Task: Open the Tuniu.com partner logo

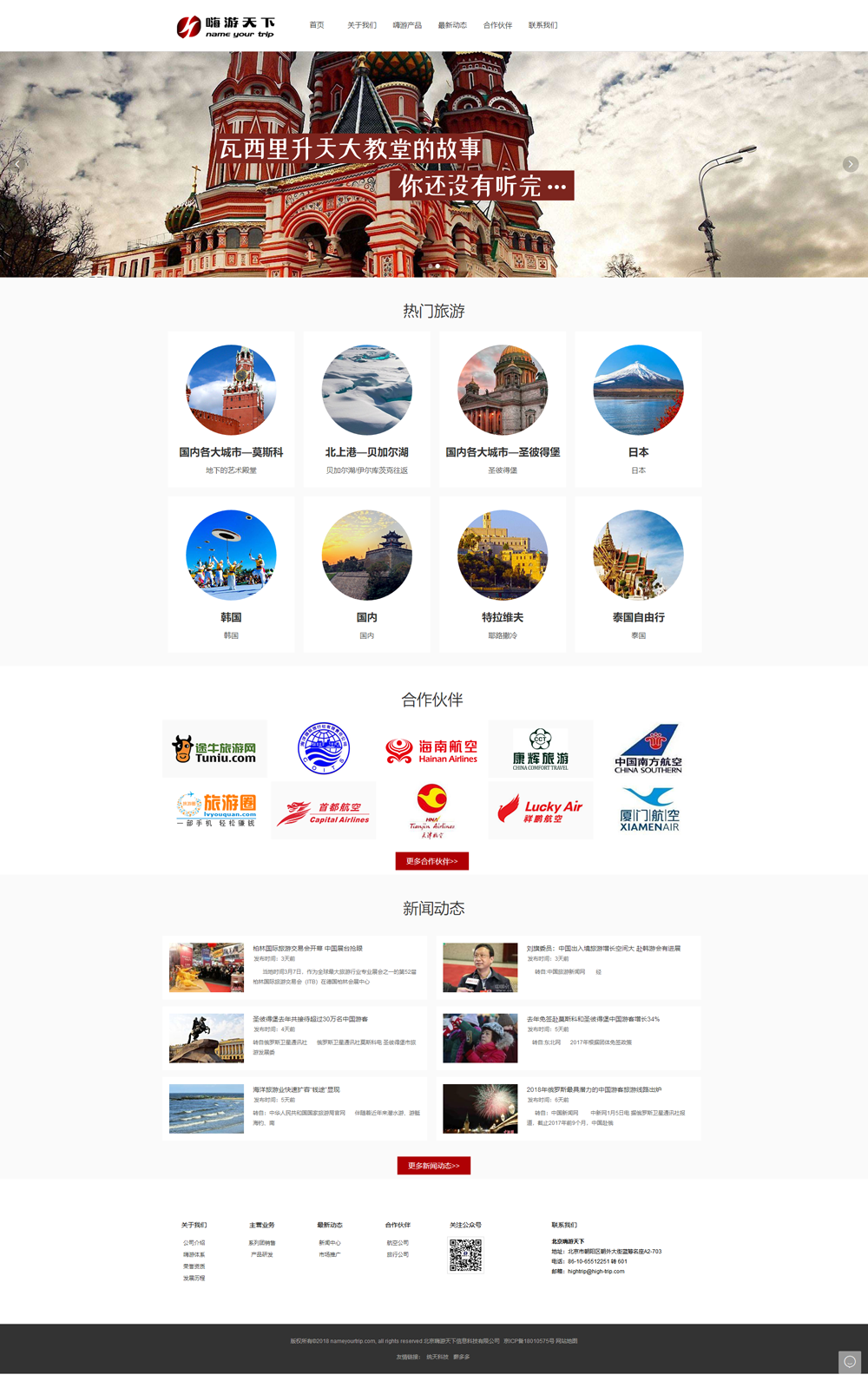Action: pos(214,749)
